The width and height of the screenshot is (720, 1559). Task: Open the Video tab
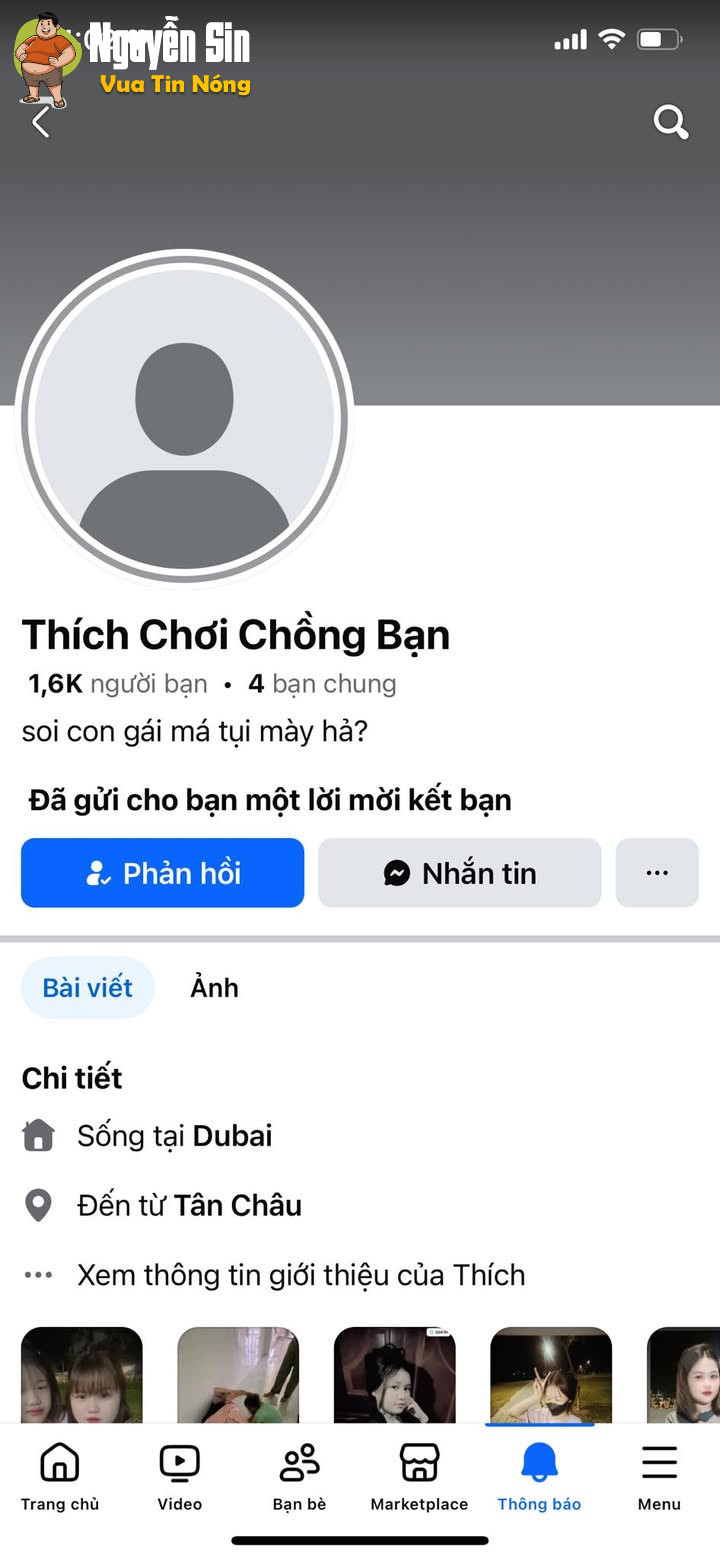[180, 1477]
